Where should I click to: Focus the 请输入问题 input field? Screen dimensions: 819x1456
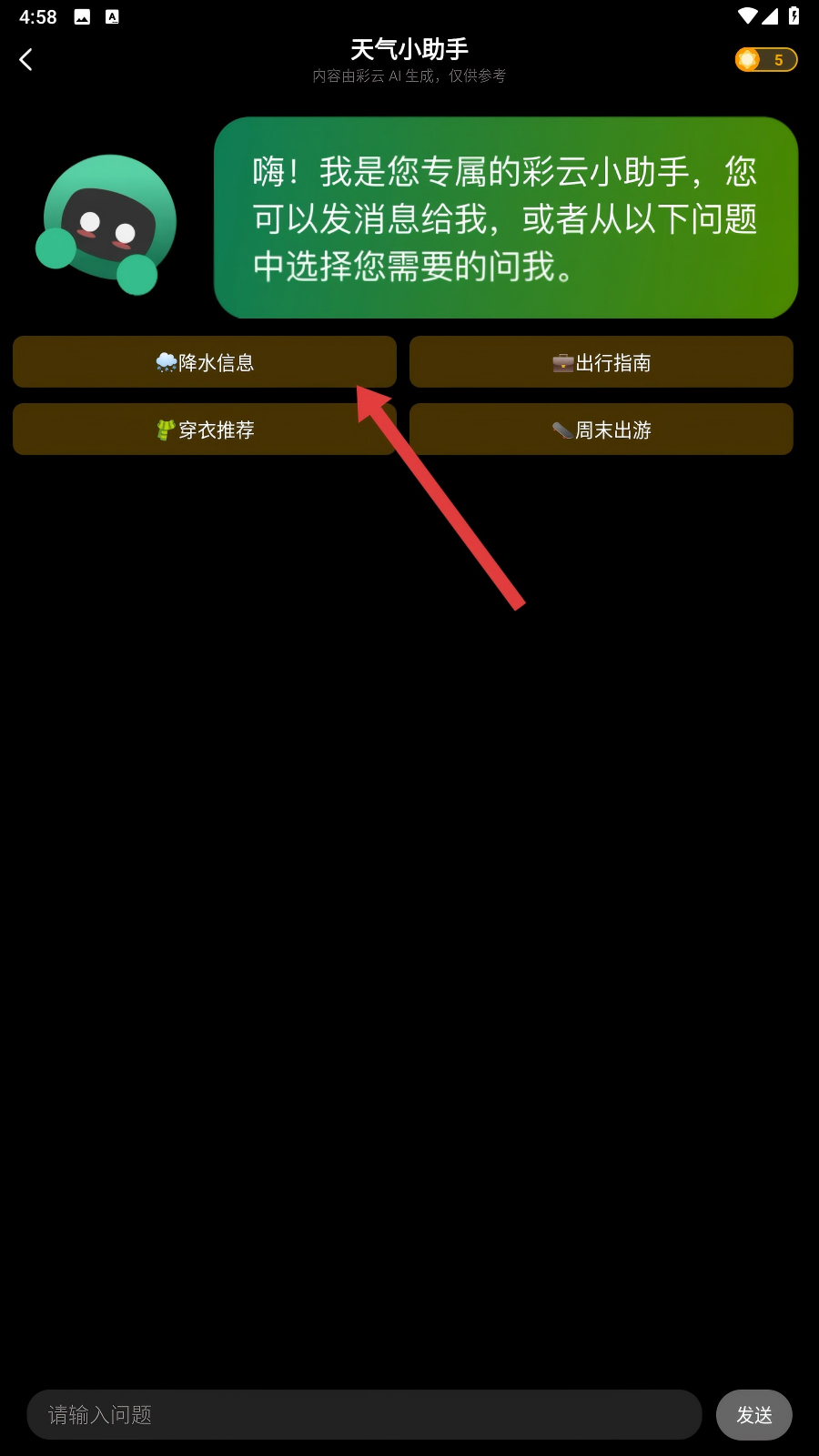364,1414
